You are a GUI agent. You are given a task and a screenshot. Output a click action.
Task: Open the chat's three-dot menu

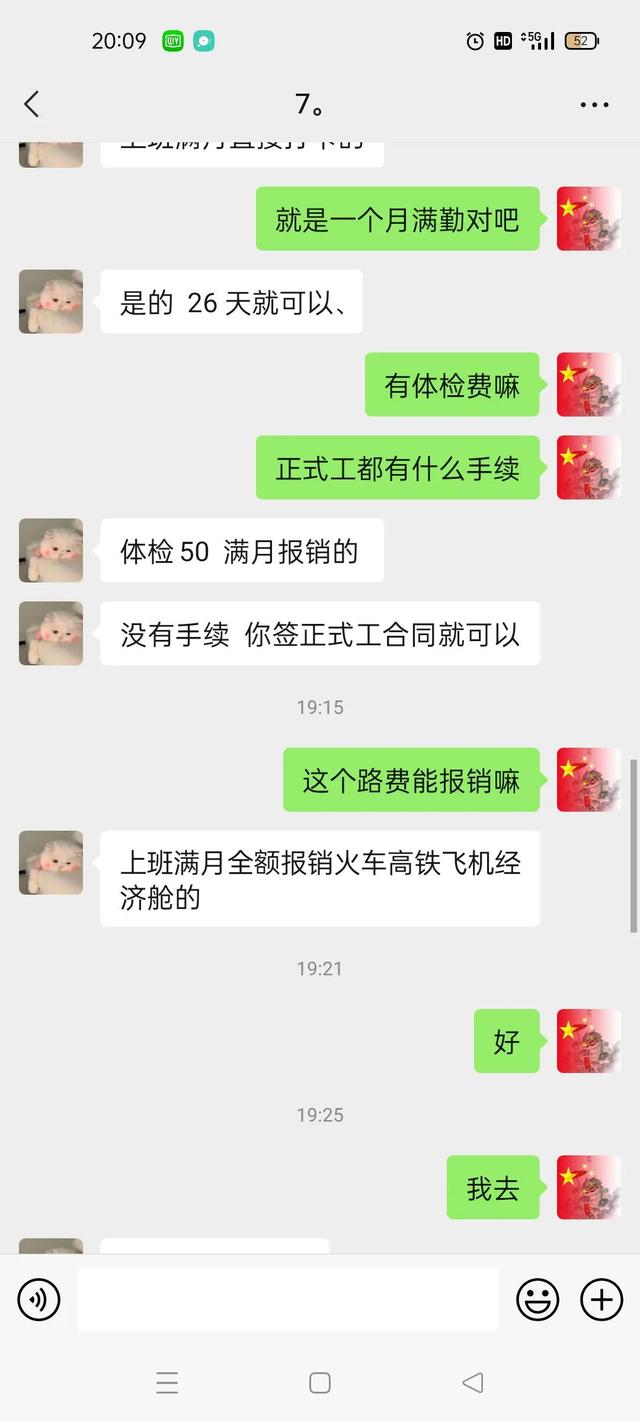click(x=594, y=104)
